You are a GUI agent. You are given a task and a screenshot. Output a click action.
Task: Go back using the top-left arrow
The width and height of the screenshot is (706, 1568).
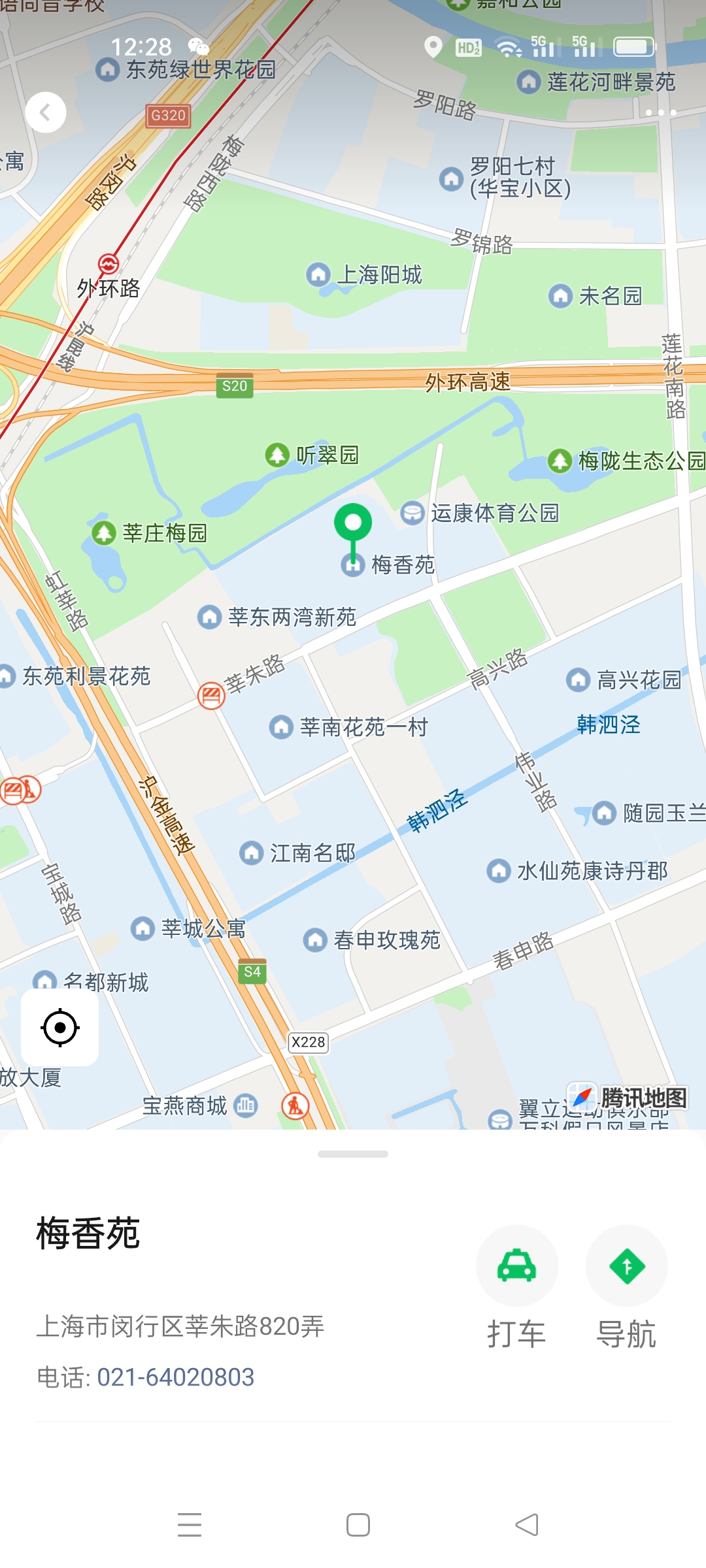[45, 112]
